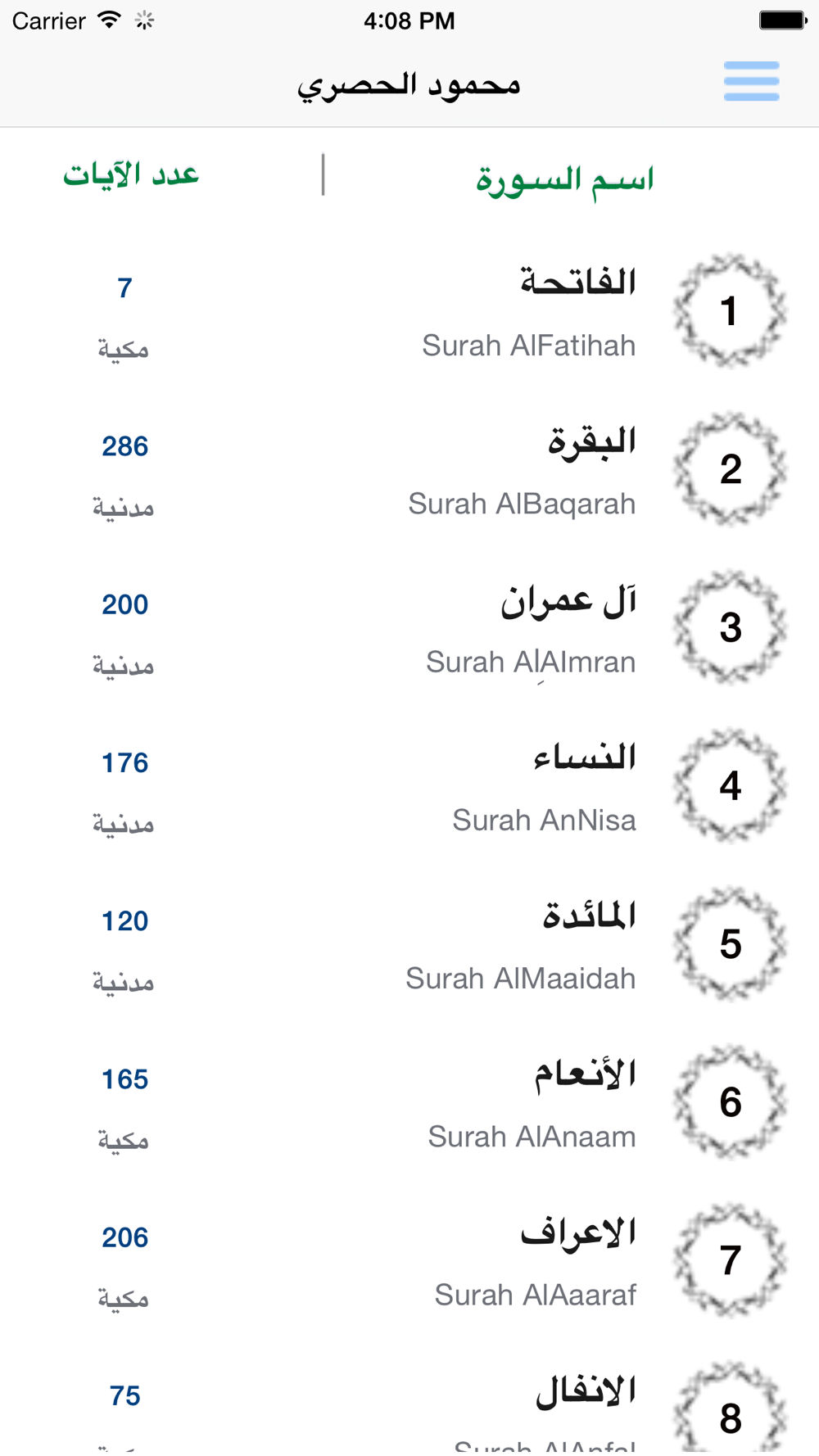Open the hamburger menu
819x1456 pixels.
(x=751, y=81)
